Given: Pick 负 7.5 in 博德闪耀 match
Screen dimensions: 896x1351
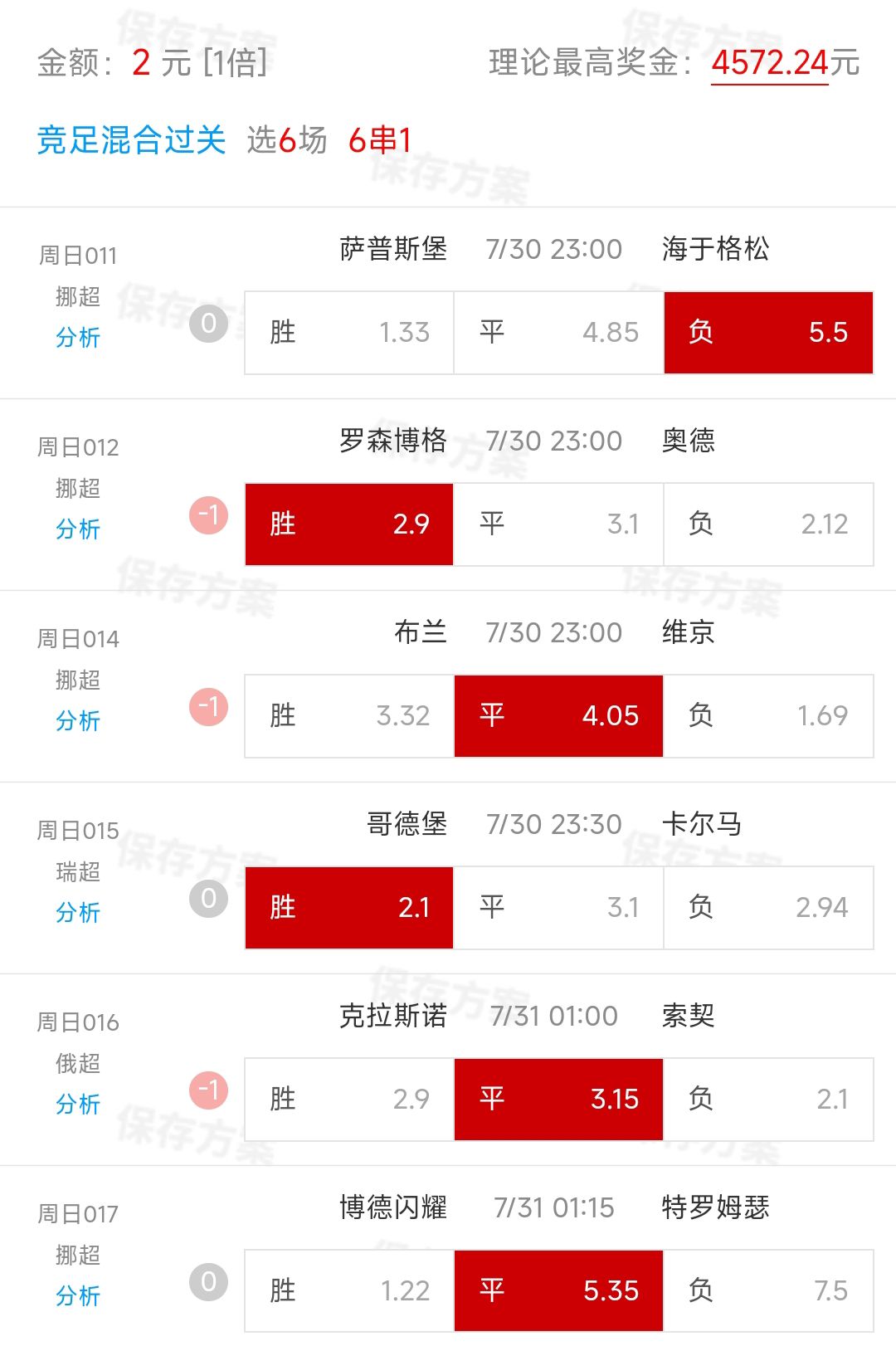Looking at the screenshot, I should 768,1291.
